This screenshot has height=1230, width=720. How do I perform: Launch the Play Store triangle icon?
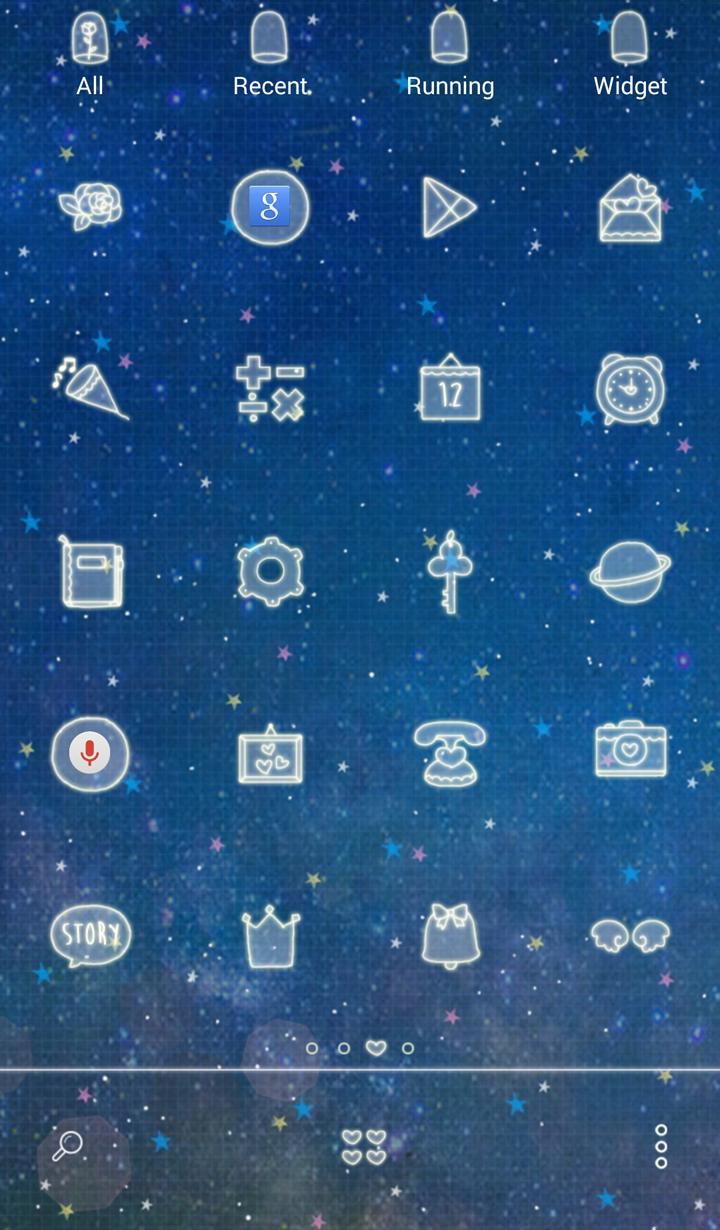449,207
